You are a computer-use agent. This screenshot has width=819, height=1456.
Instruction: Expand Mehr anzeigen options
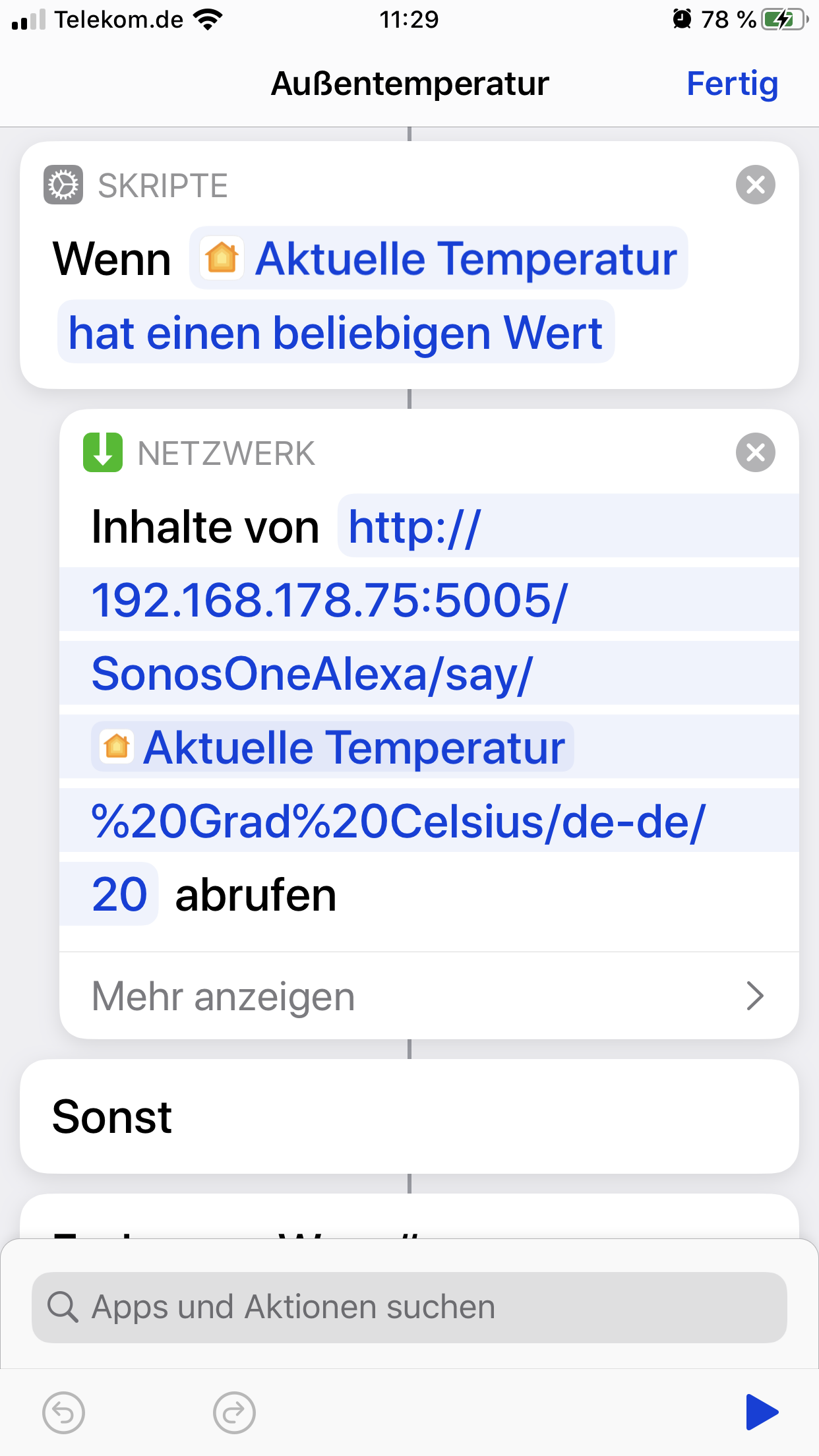point(429,996)
